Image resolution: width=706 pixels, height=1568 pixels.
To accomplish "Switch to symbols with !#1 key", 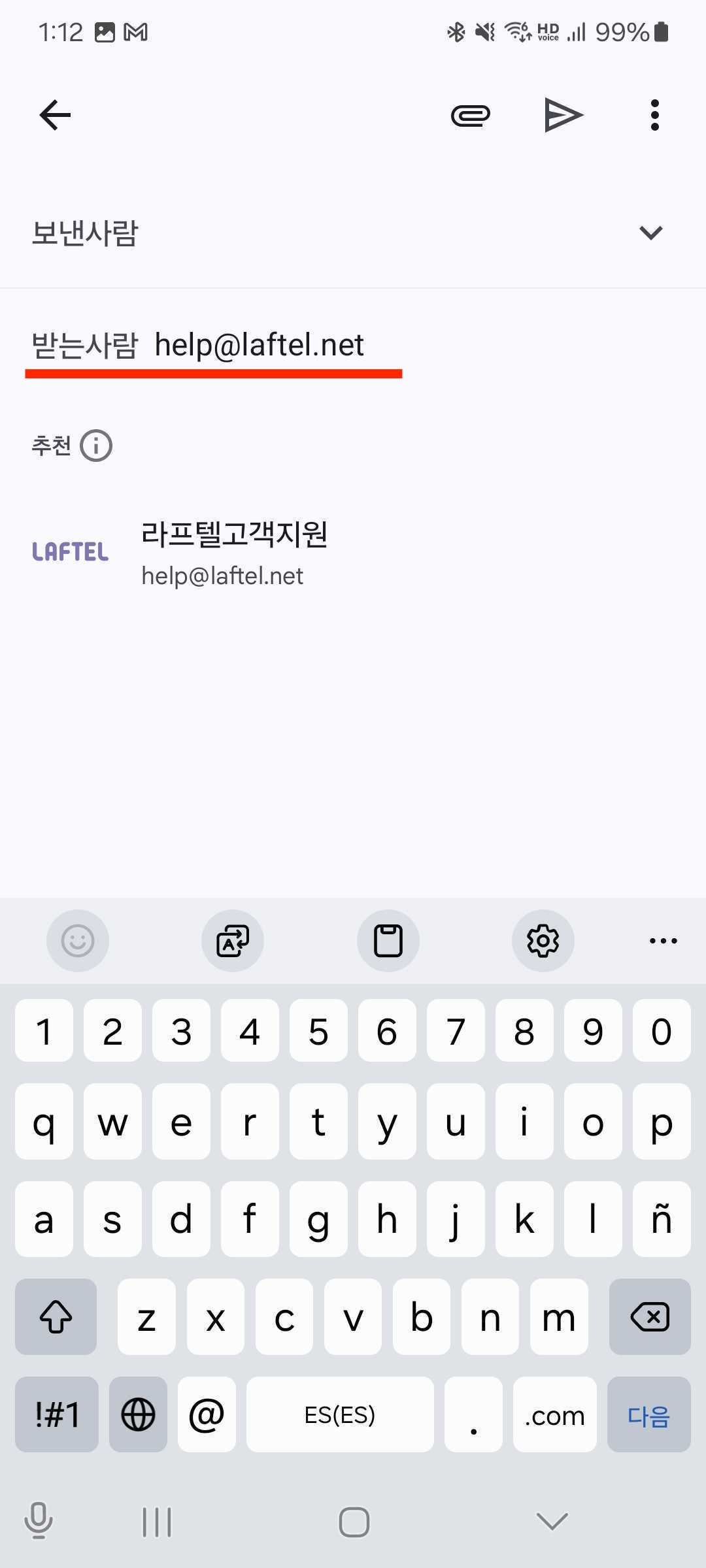I will point(57,1415).
